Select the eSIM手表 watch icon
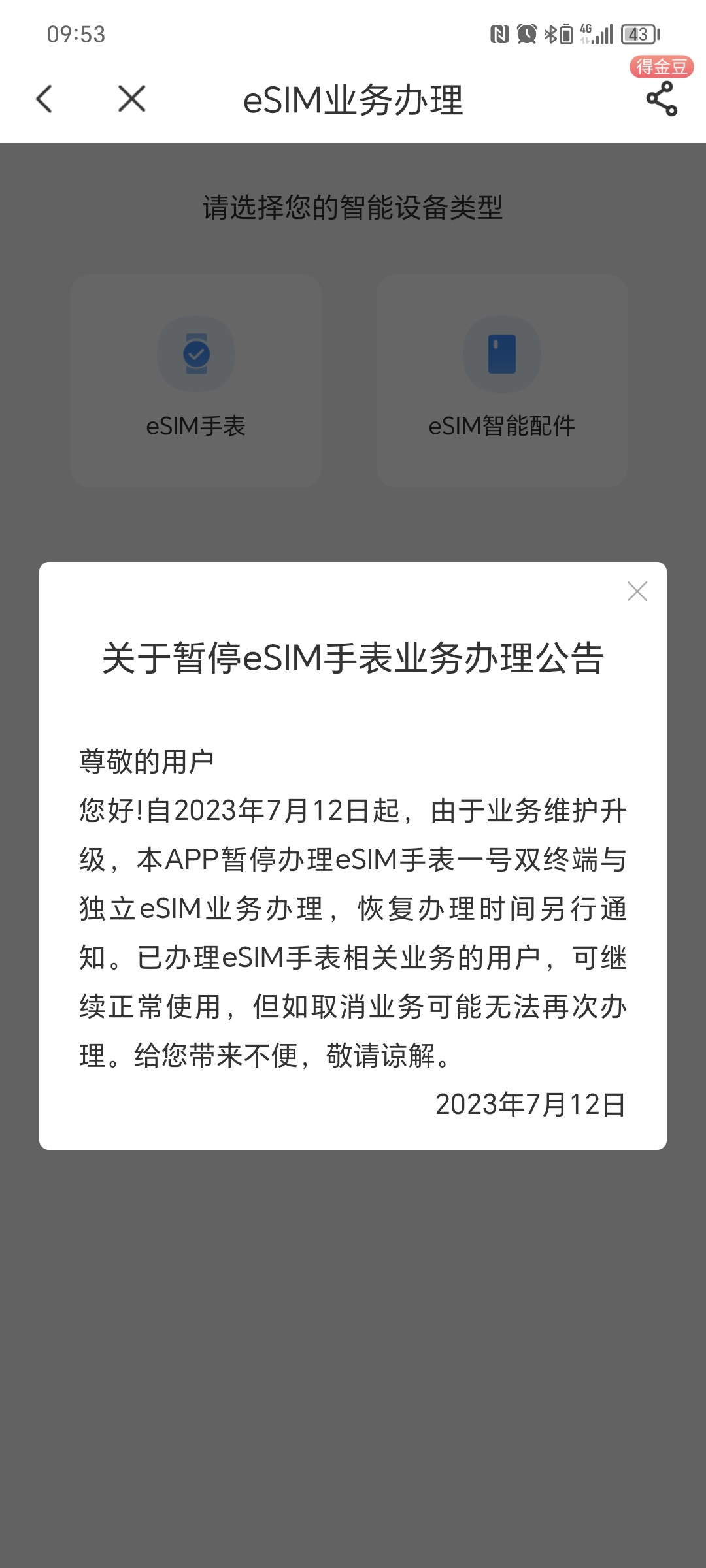The height and width of the screenshot is (1568, 706). click(196, 353)
